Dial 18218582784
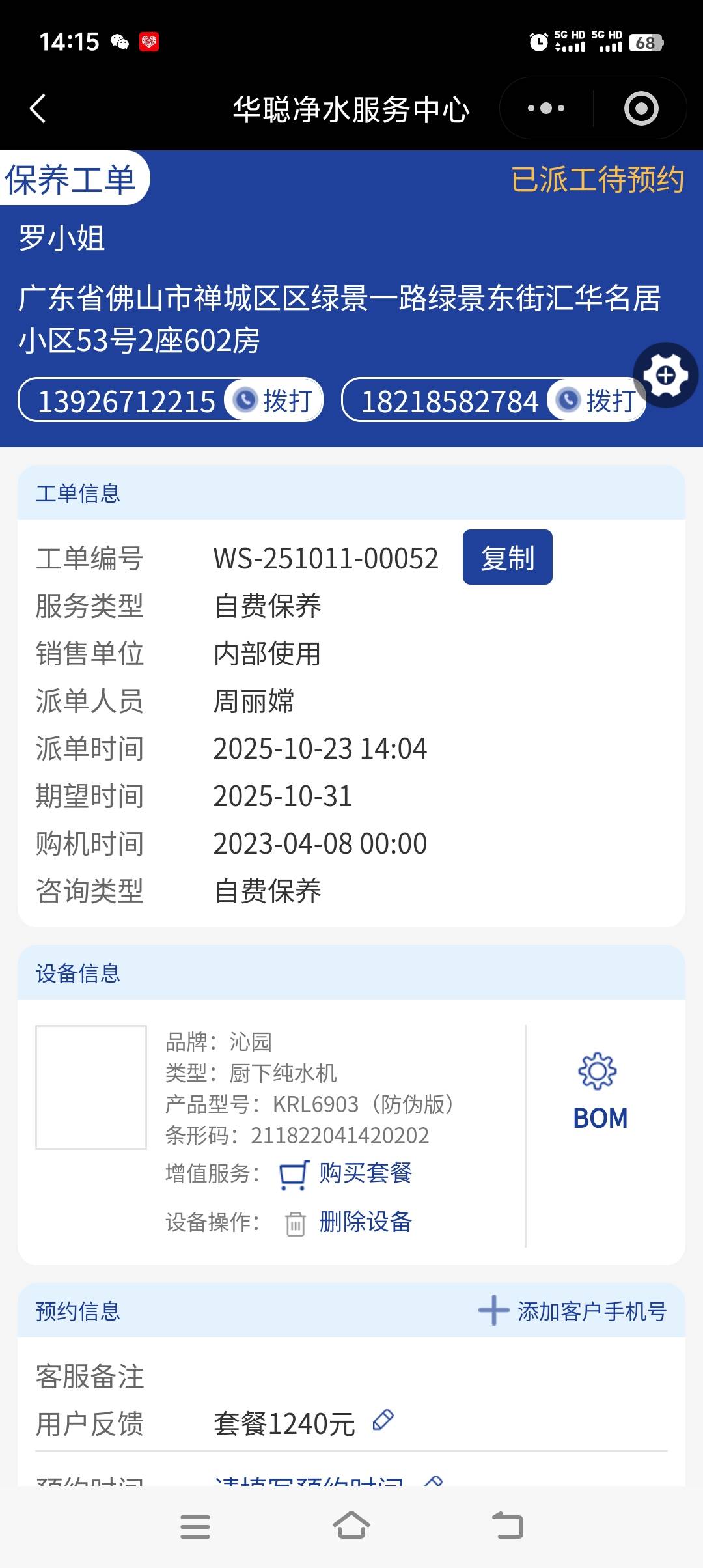The width and height of the screenshot is (703, 1568). pos(596,400)
